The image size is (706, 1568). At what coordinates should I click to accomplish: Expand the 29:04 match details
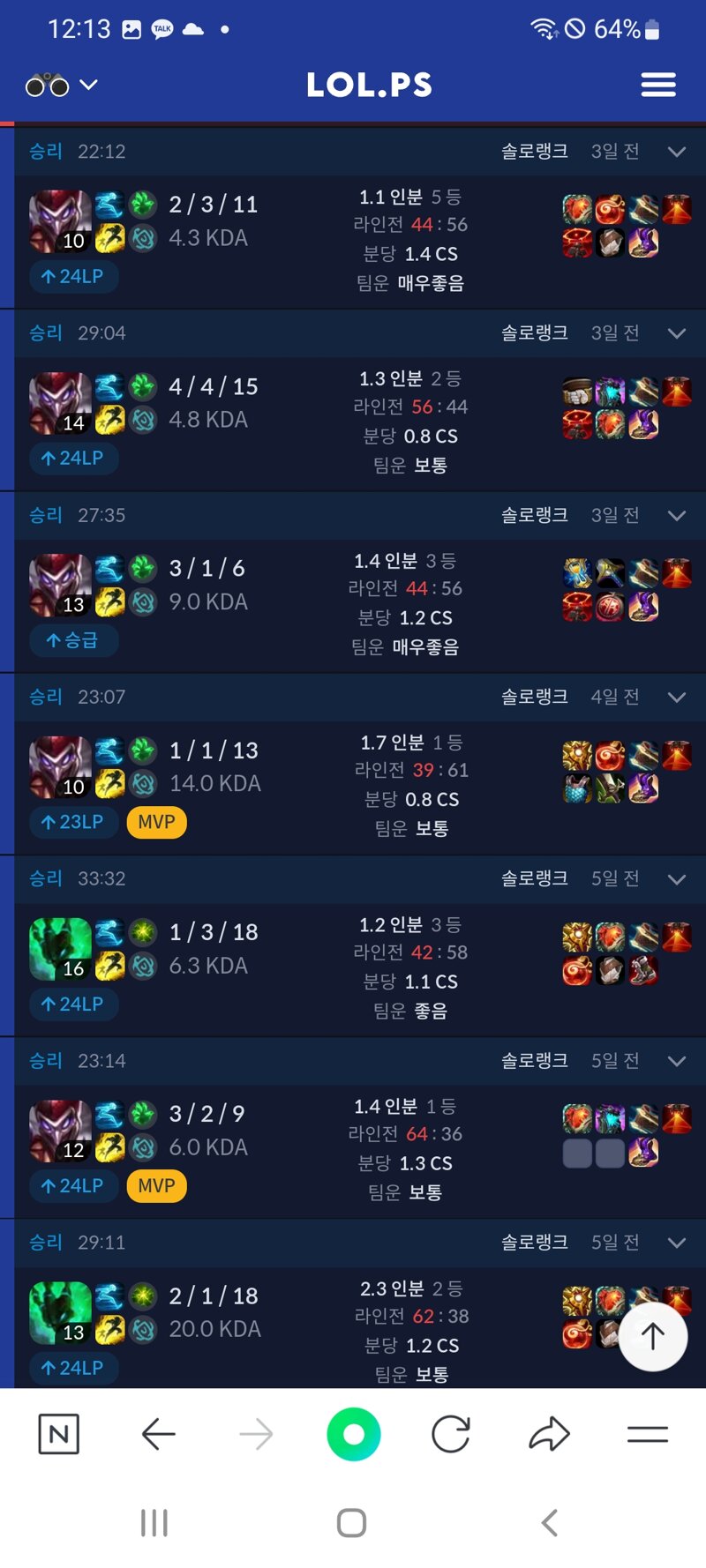[677, 333]
